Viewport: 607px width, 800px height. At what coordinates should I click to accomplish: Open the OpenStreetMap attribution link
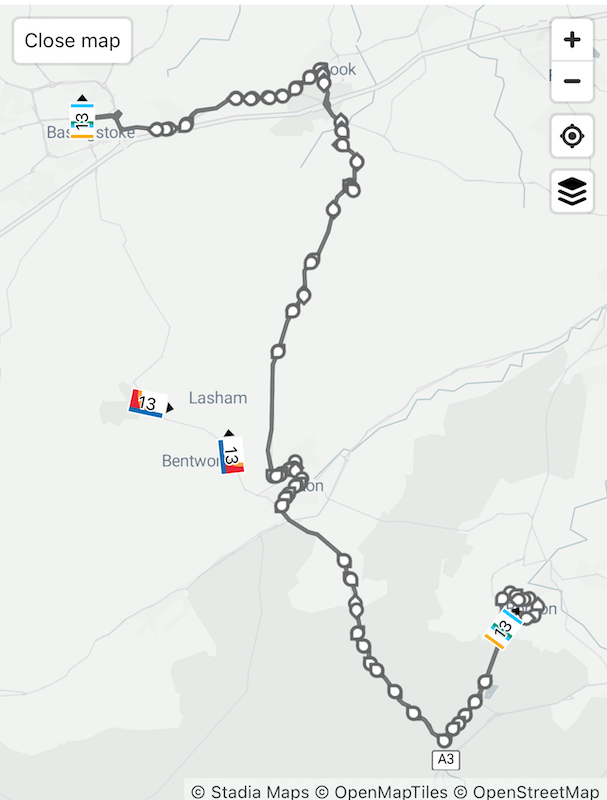pos(536,791)
